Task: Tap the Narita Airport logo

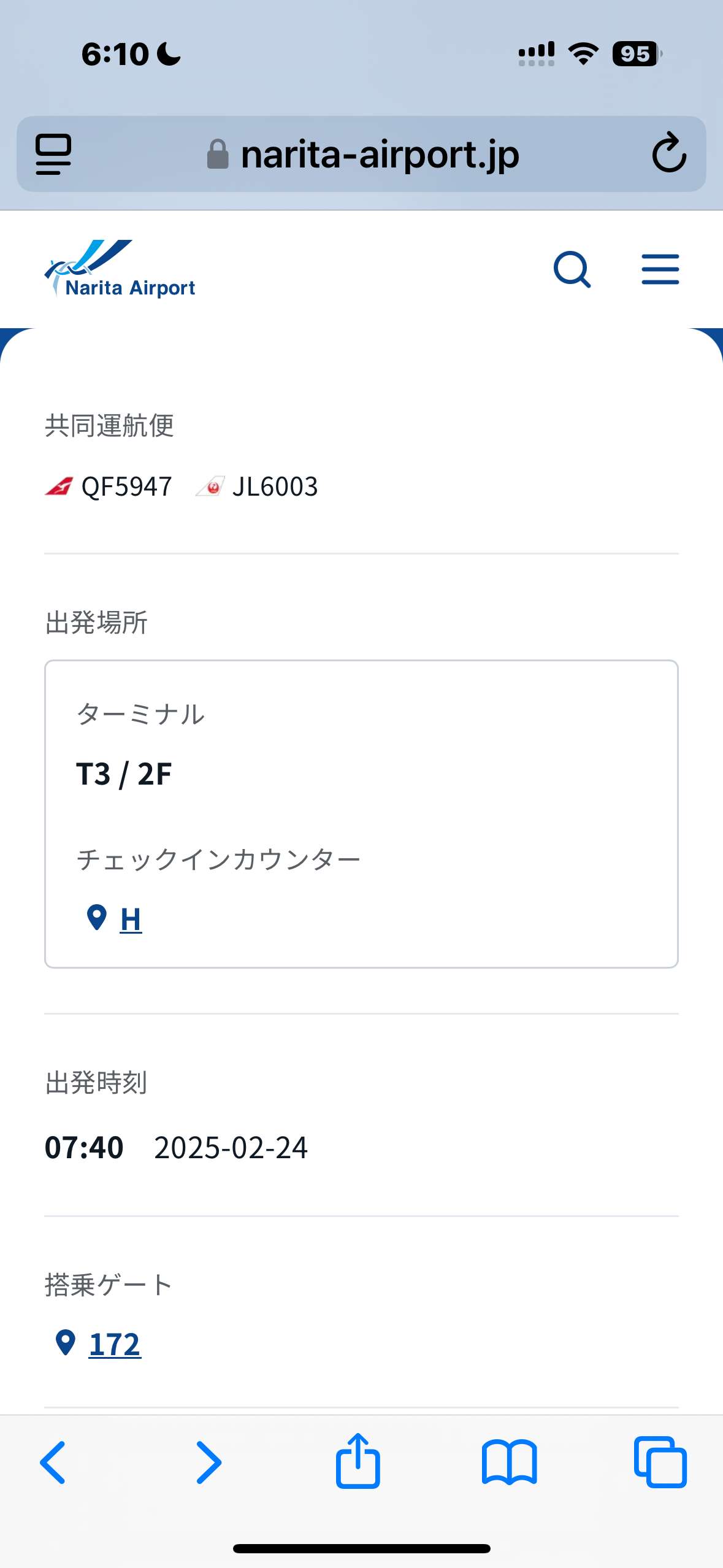Action: (120, 269)
